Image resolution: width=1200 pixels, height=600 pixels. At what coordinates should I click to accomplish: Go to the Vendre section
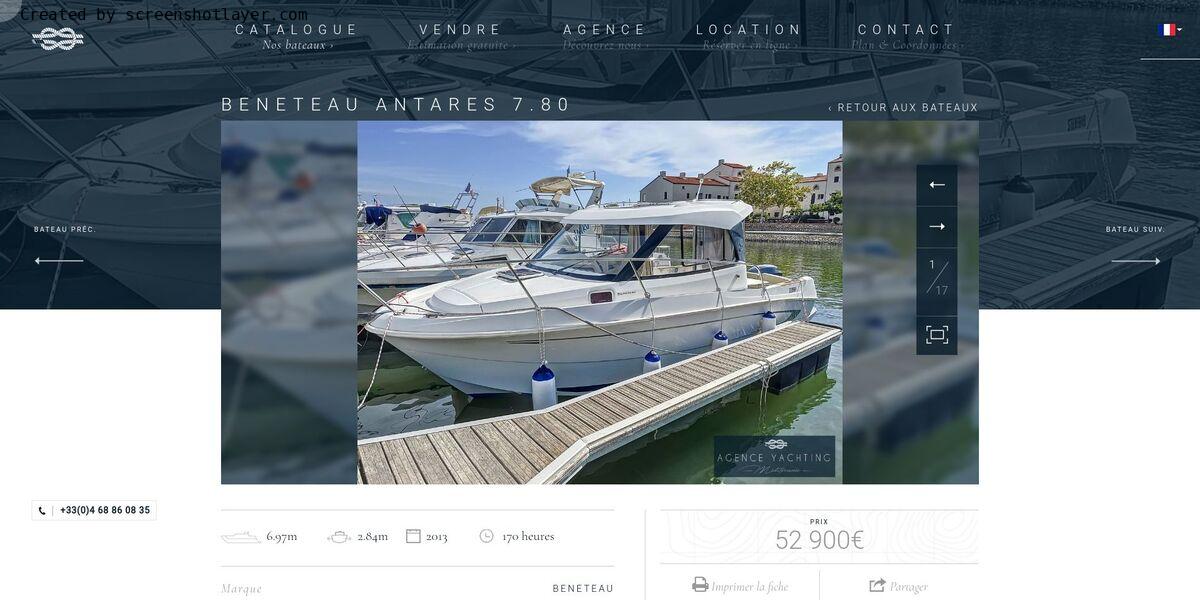click(x=460, y=30)
